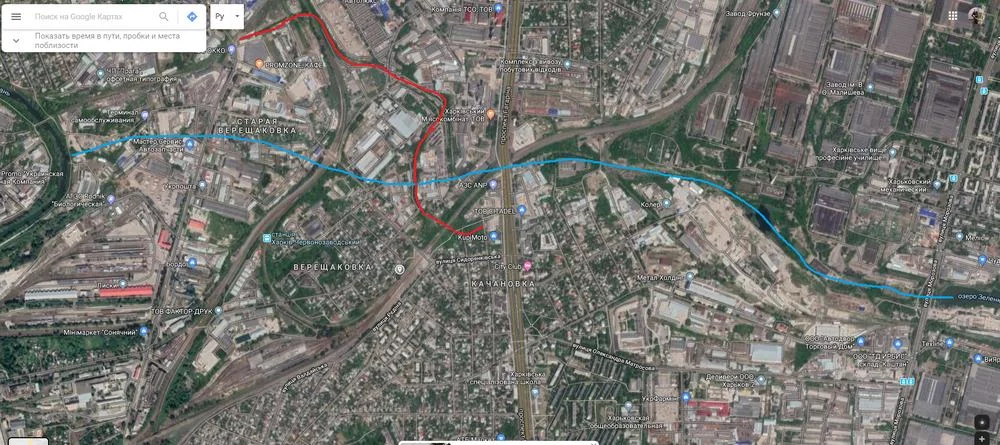Viewport: 1000px width, 445px height.
Task: Focus the 'Поиск на Google Картах' search field
Action: 92,17
